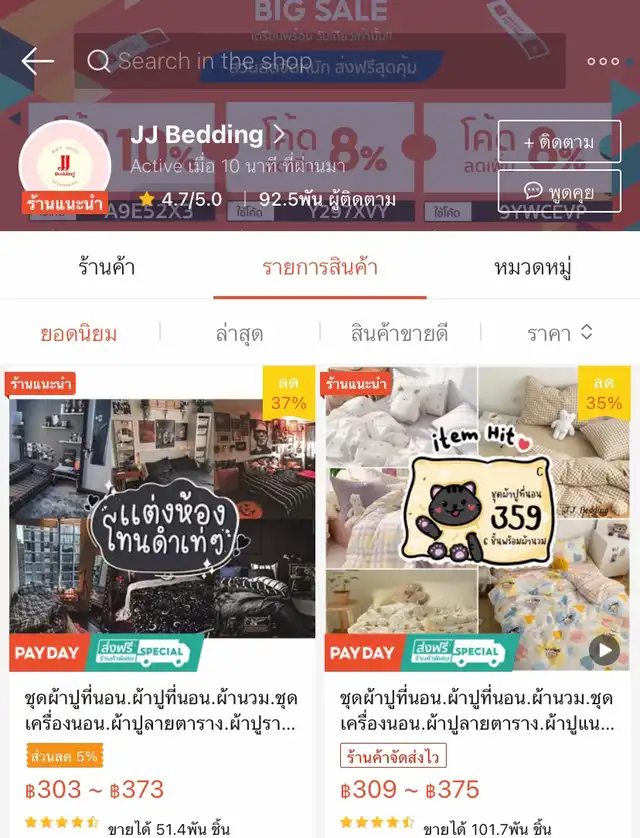Follow the shop with ติดตาม button
Viewport: 640px width, 838px height.
tap(559, 142)
